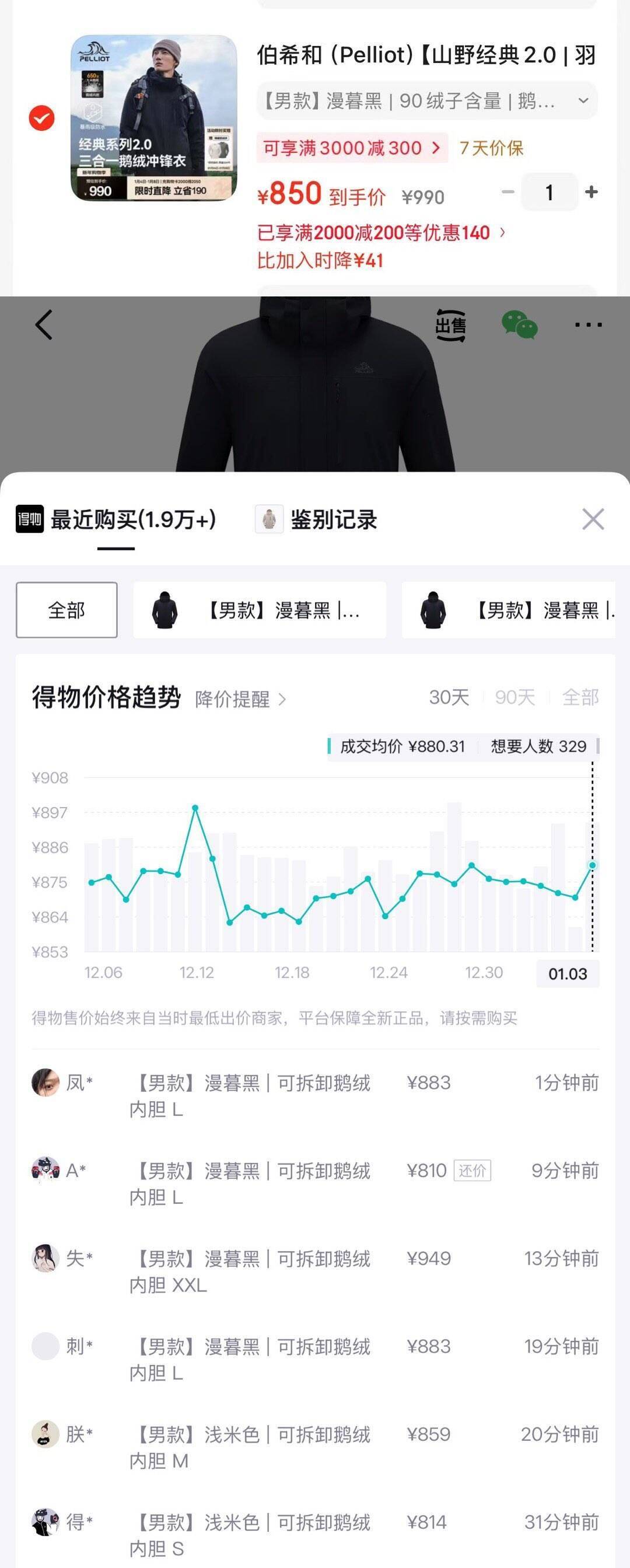Close the recent purchases sheet
Viewport: 630px width, 1568px height.
[593, 519]
